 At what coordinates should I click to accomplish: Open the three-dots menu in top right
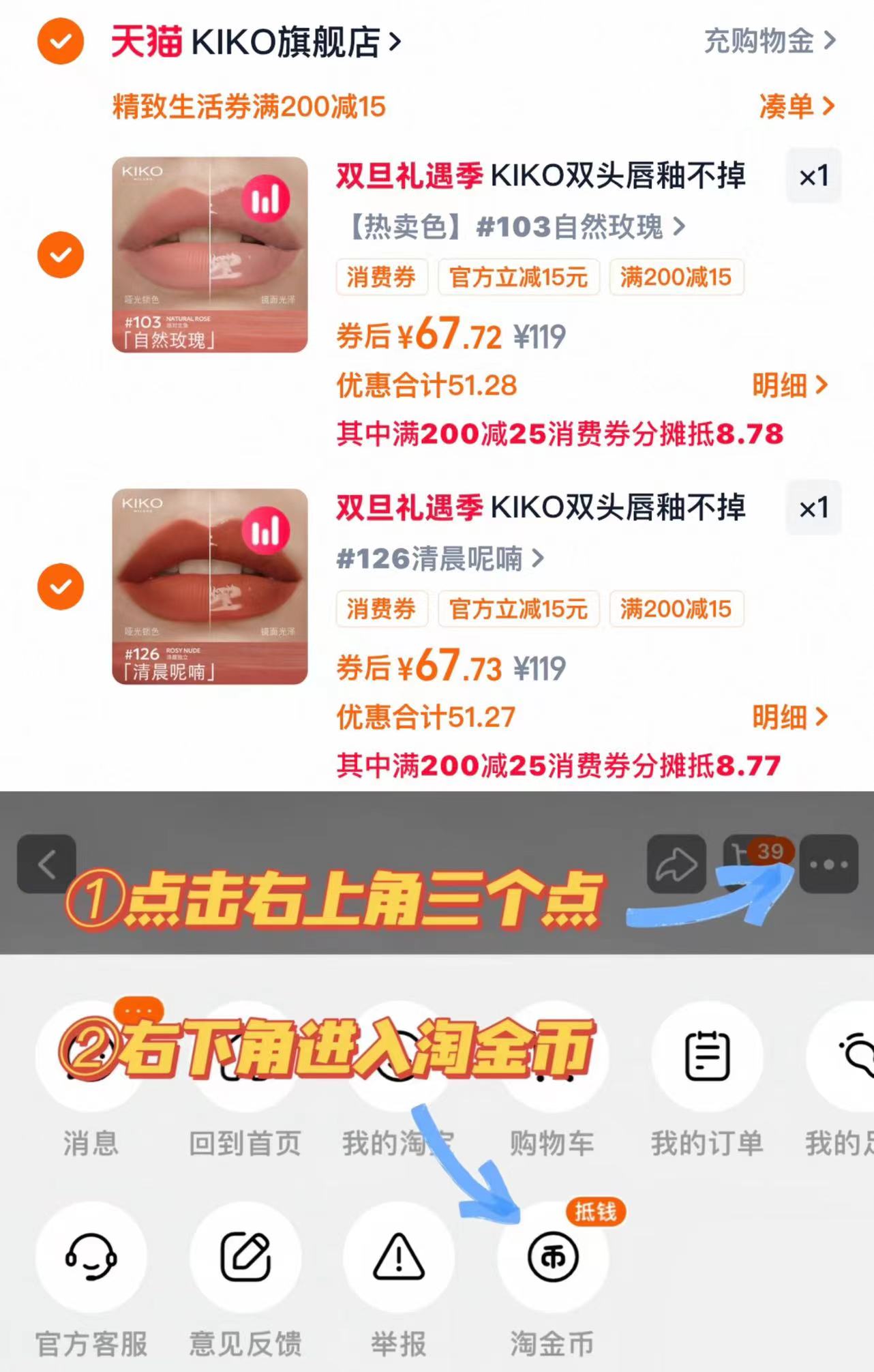click(x=829, y=863)
